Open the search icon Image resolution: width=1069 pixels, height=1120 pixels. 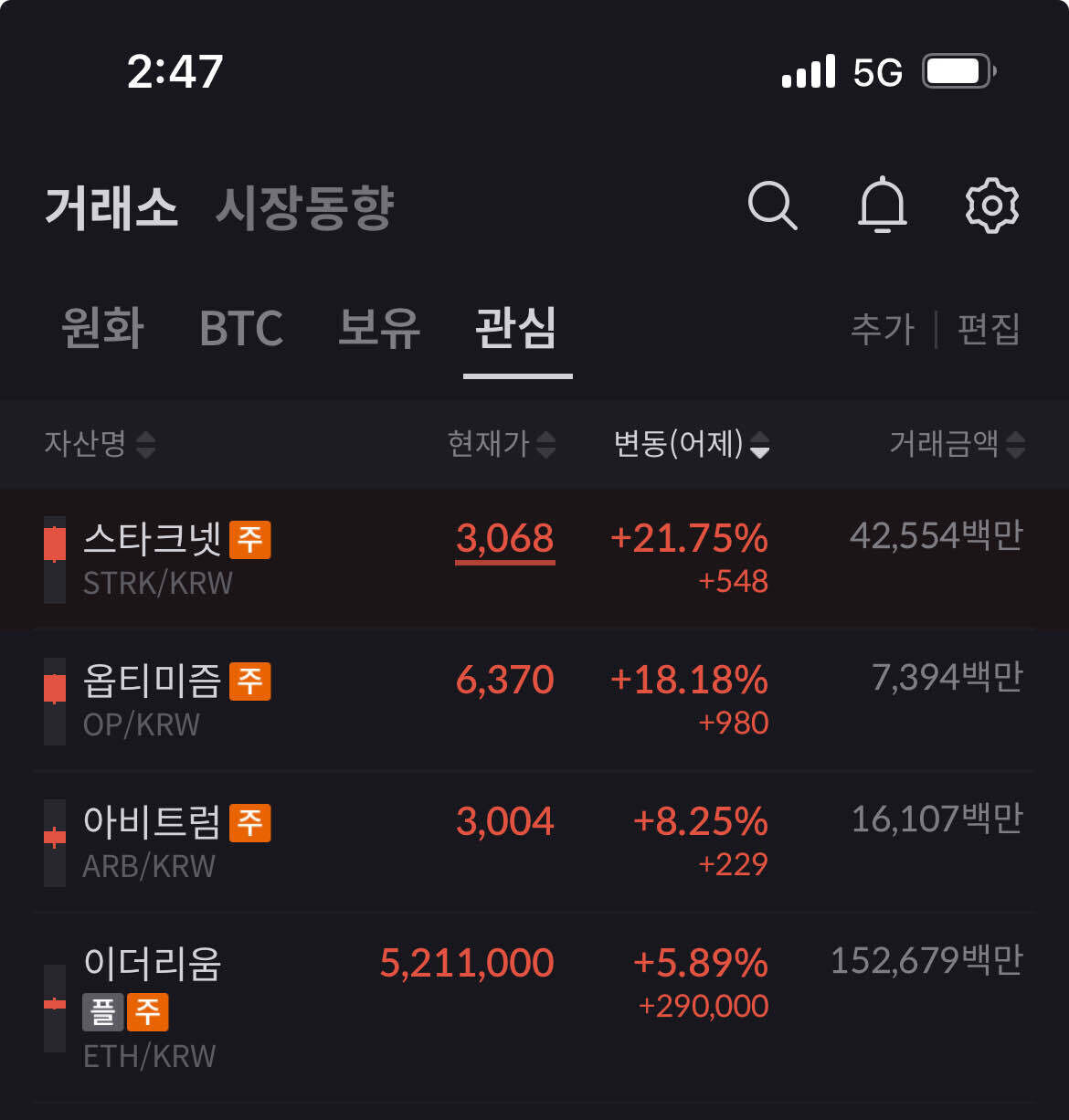point(774,206)
